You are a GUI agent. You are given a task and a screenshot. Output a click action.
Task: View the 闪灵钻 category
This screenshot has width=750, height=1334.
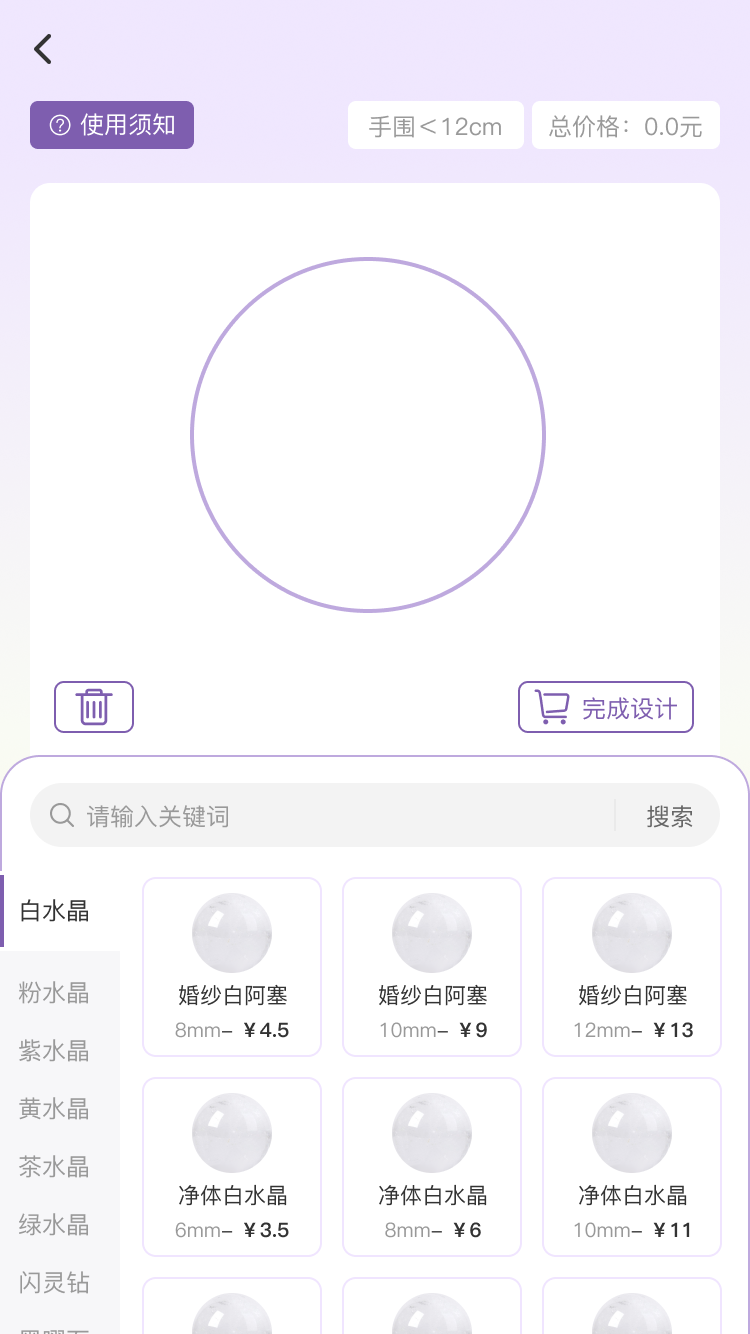point(54,1283)
